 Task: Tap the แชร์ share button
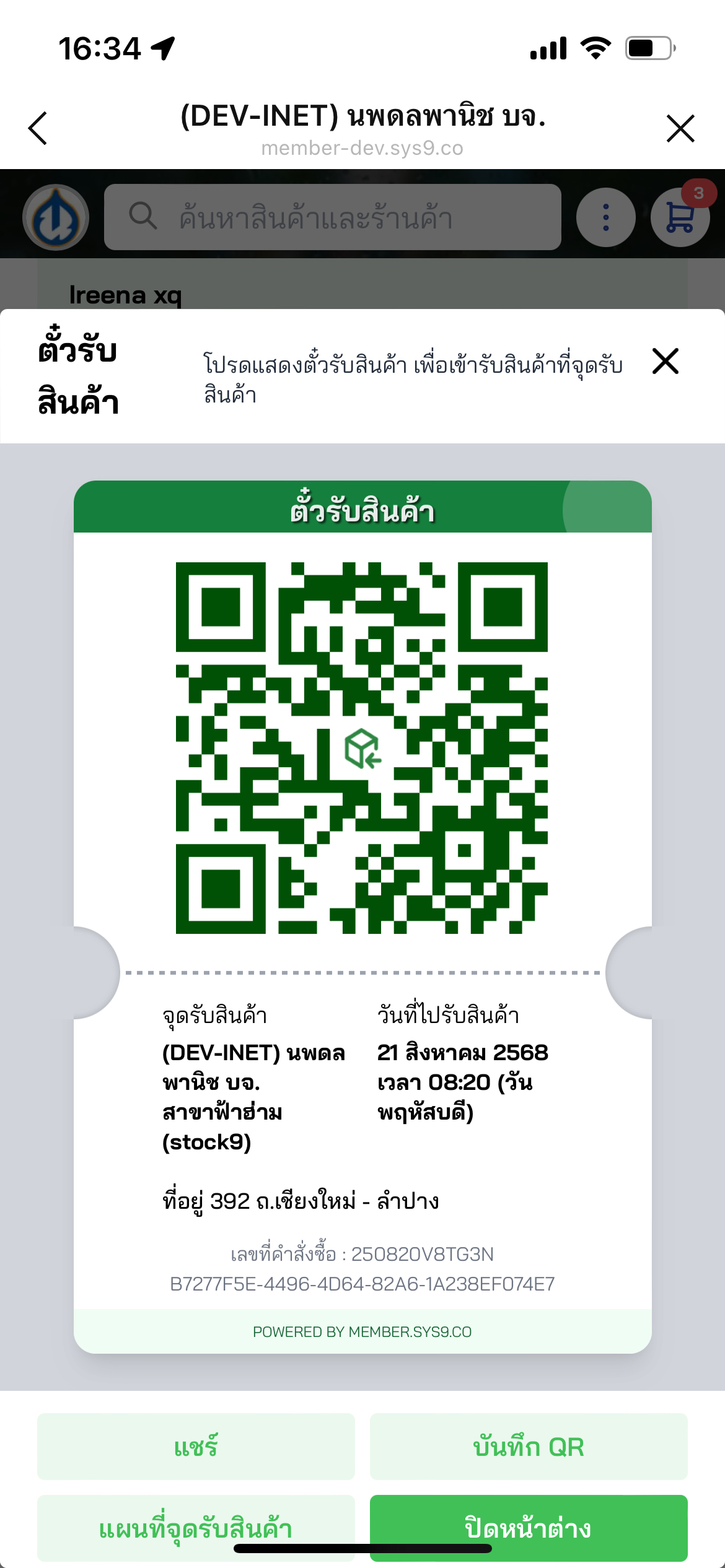[196, 1446]
